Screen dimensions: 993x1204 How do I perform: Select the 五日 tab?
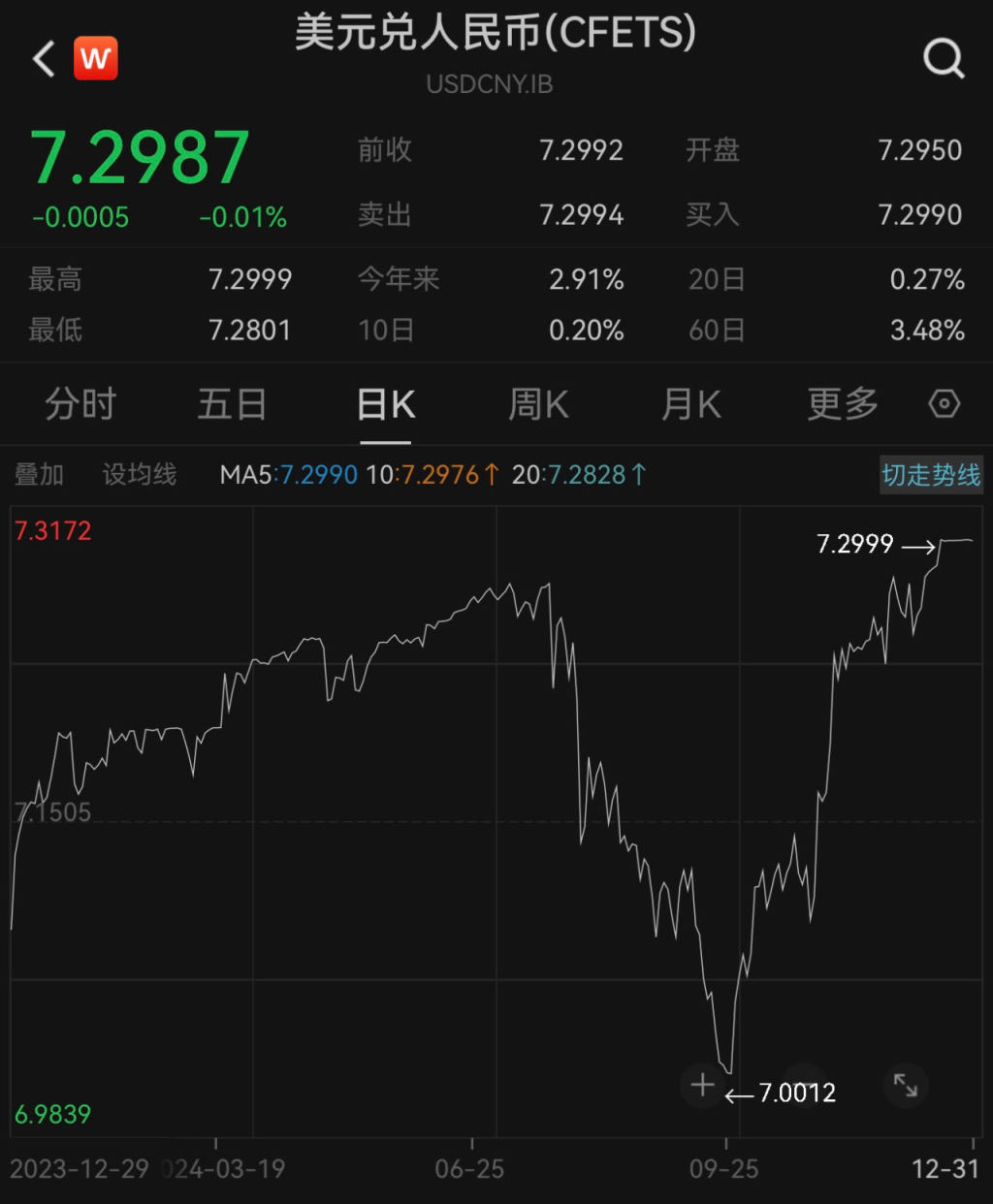click(x=232, y=404)
